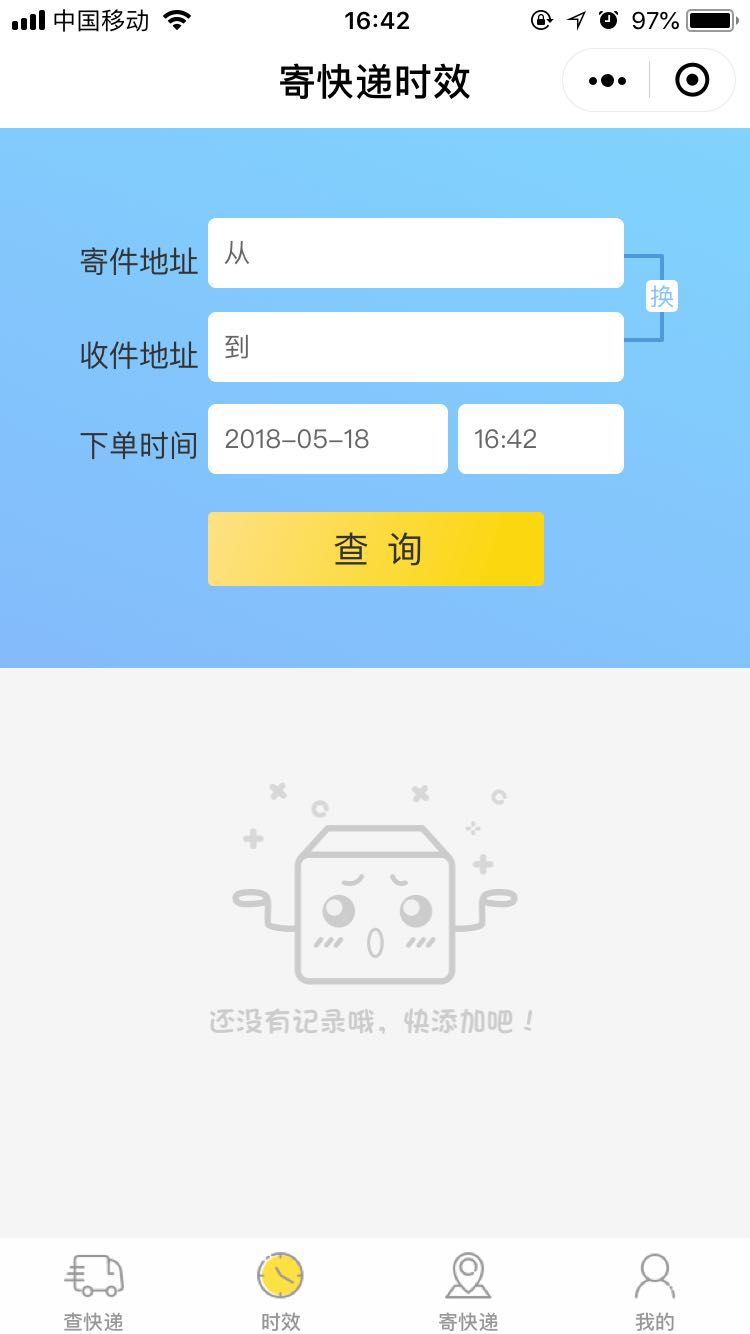Close the mini program with the circle button
Image resolution: width=750 pixels, height=1334 pixels.
tap(692, 80)
